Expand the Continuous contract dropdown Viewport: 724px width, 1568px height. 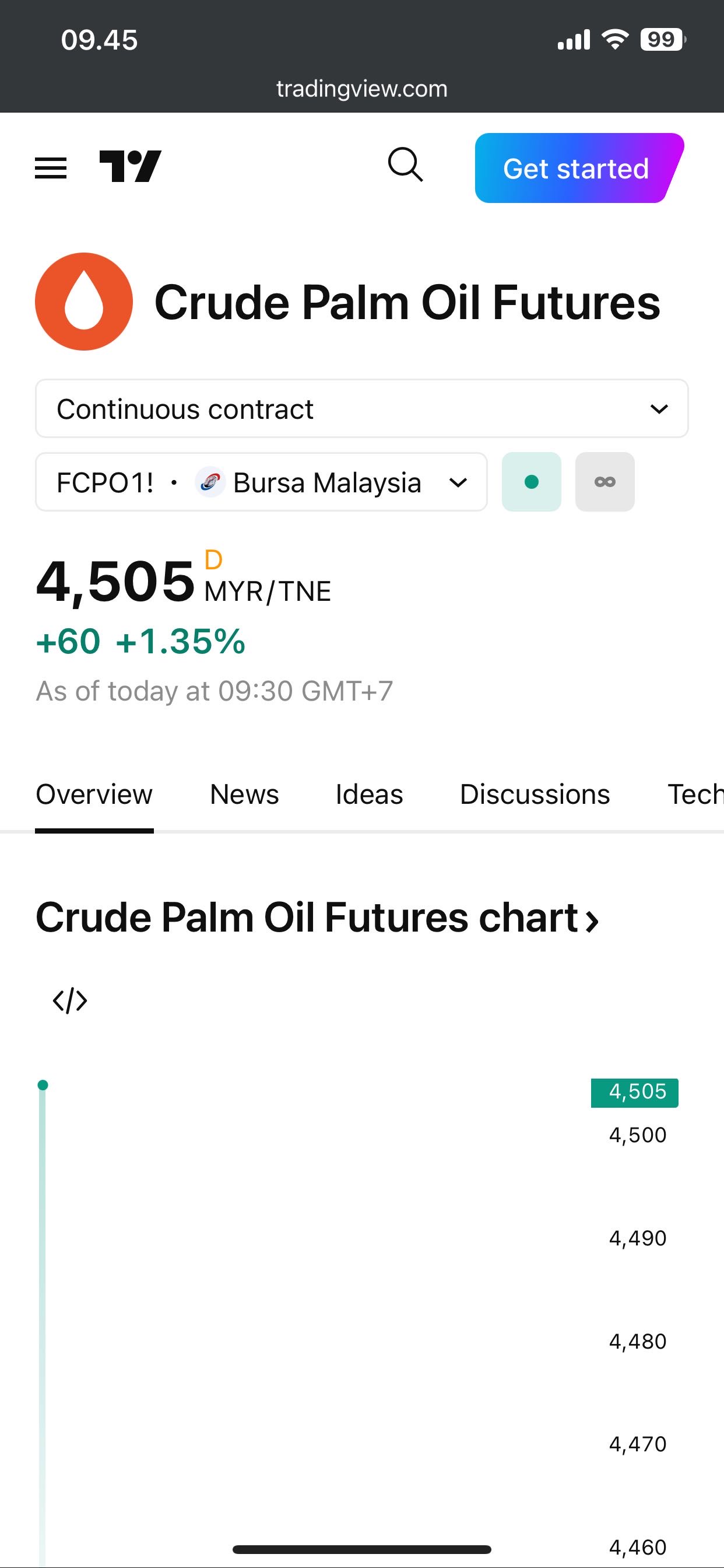click(362, 408)
